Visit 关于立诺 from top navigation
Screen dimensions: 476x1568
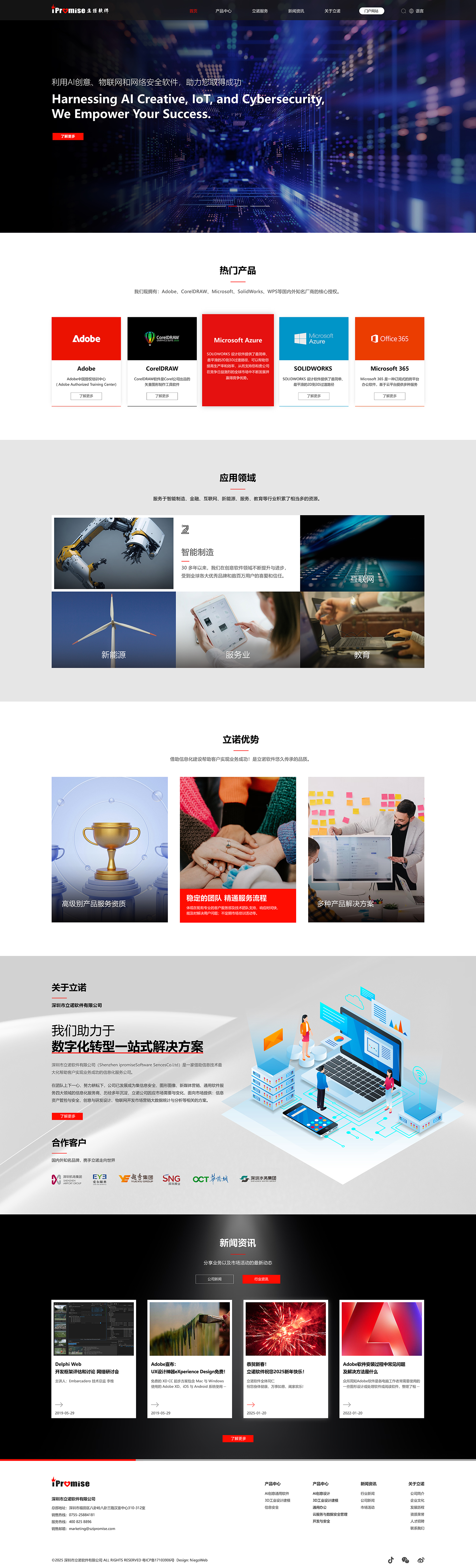pyautogui.click(x=332, y=11)
